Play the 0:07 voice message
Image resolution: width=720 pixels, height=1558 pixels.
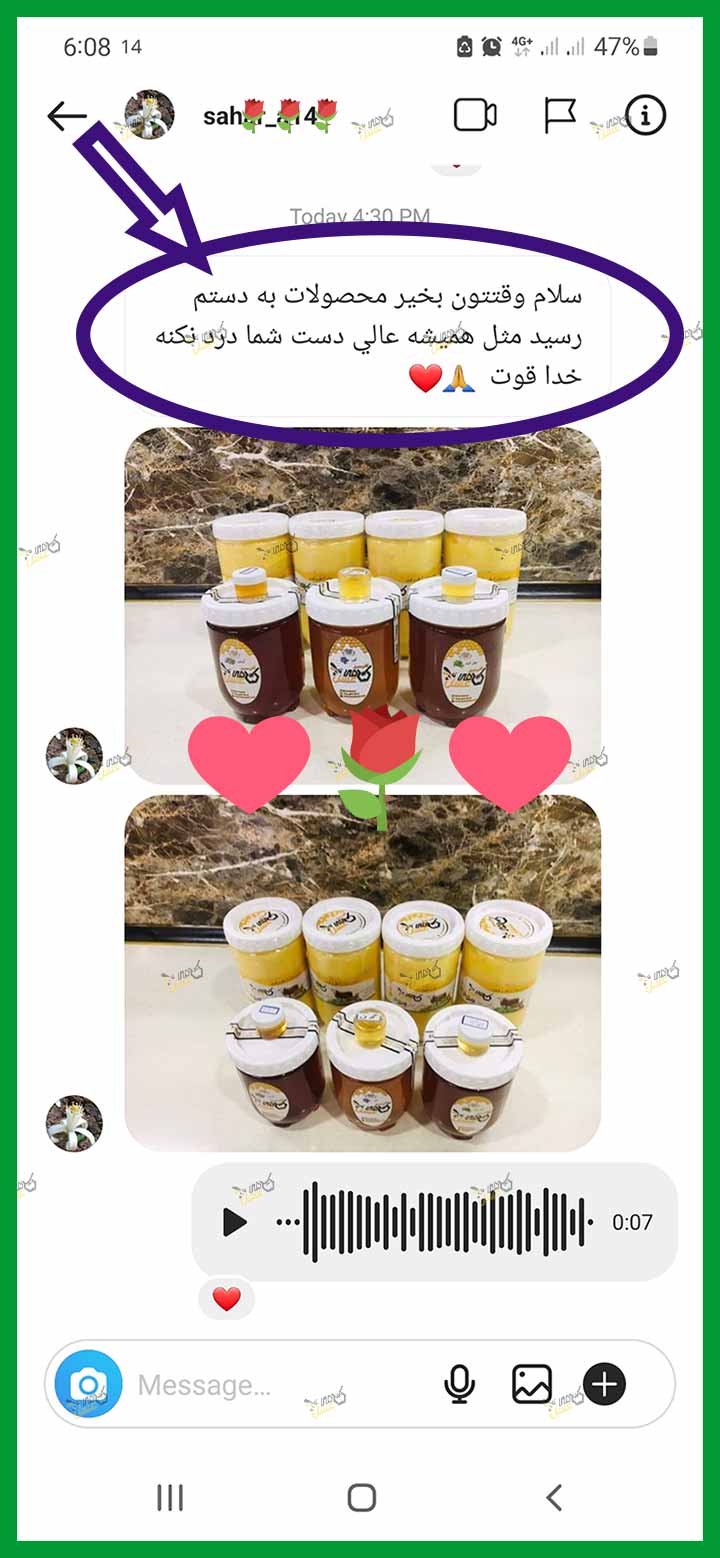(234, 1222)
